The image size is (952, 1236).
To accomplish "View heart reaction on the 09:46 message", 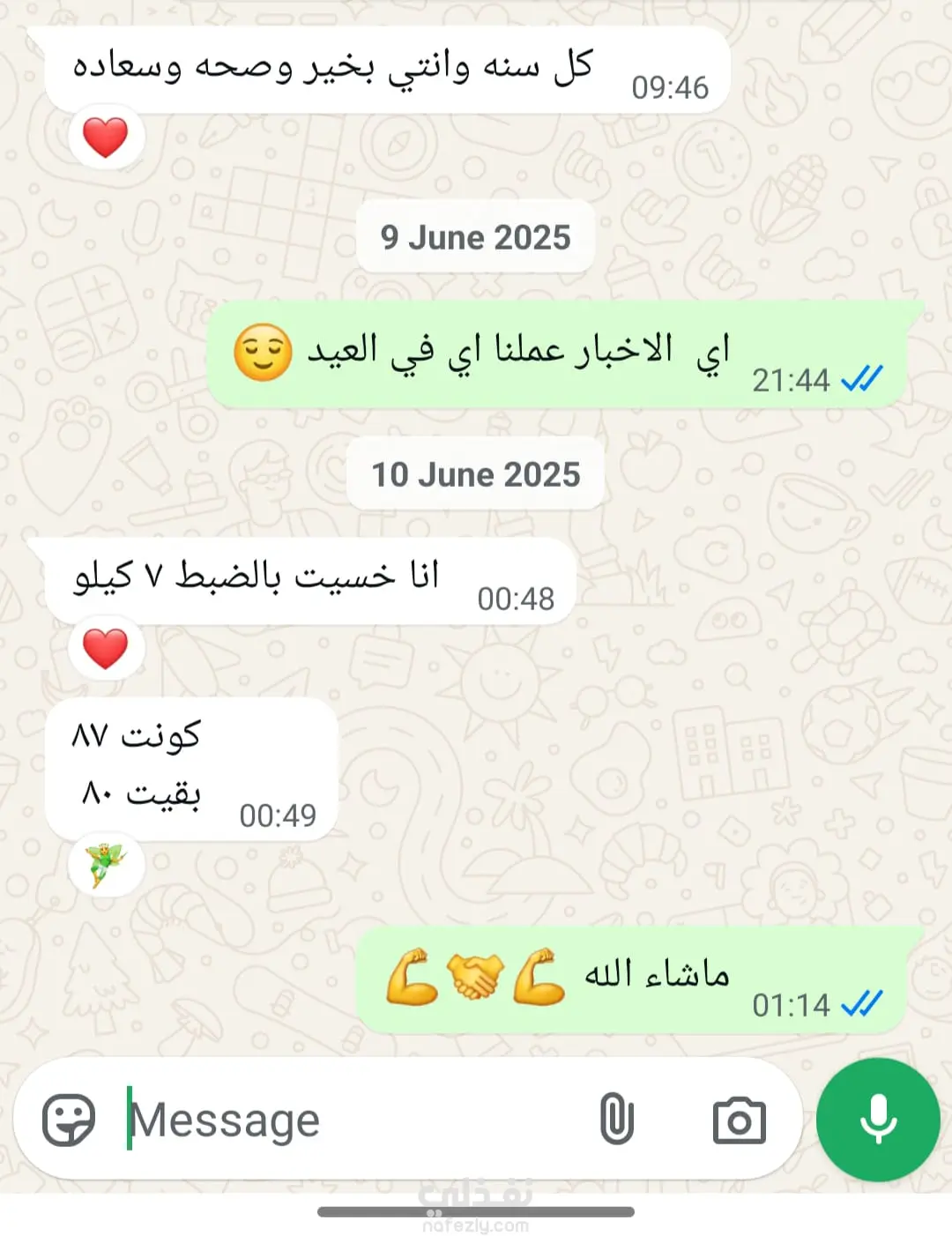I will 106,138.
